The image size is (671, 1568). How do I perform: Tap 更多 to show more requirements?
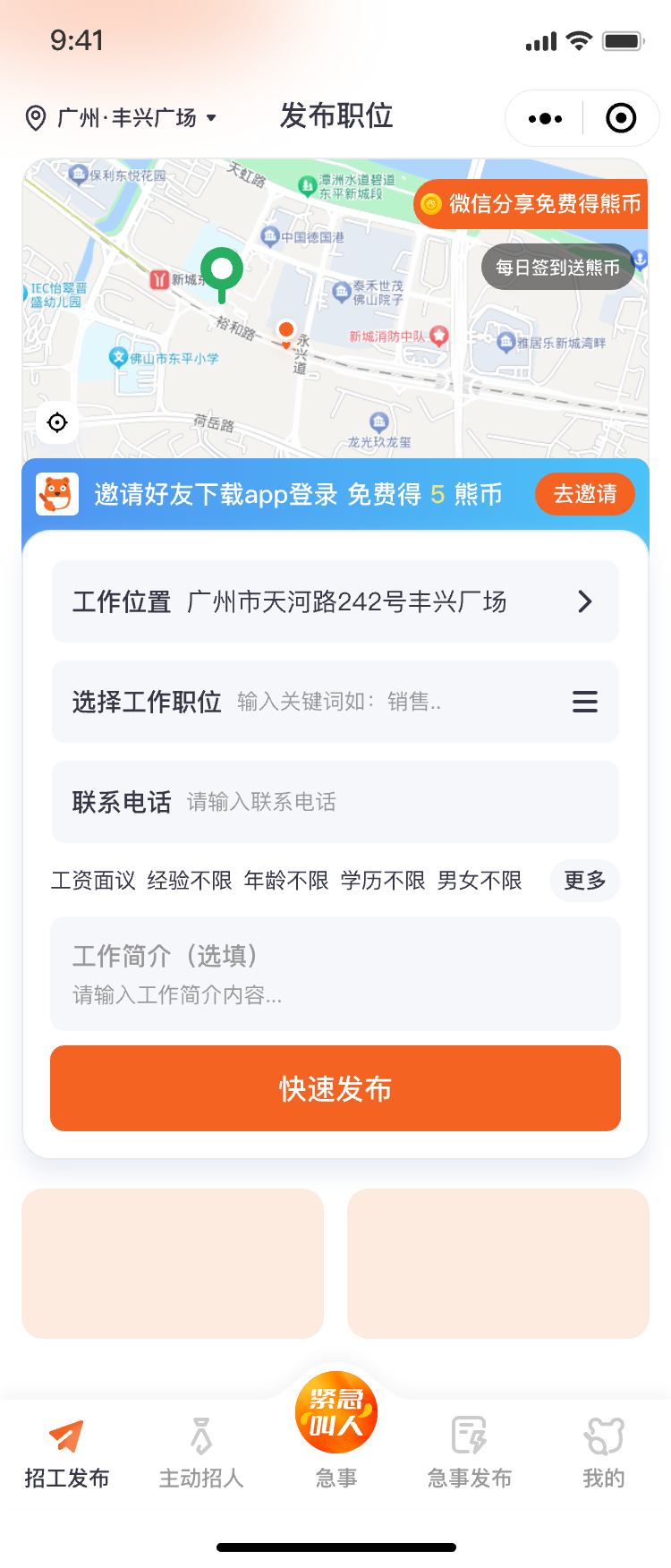(584, 881)
